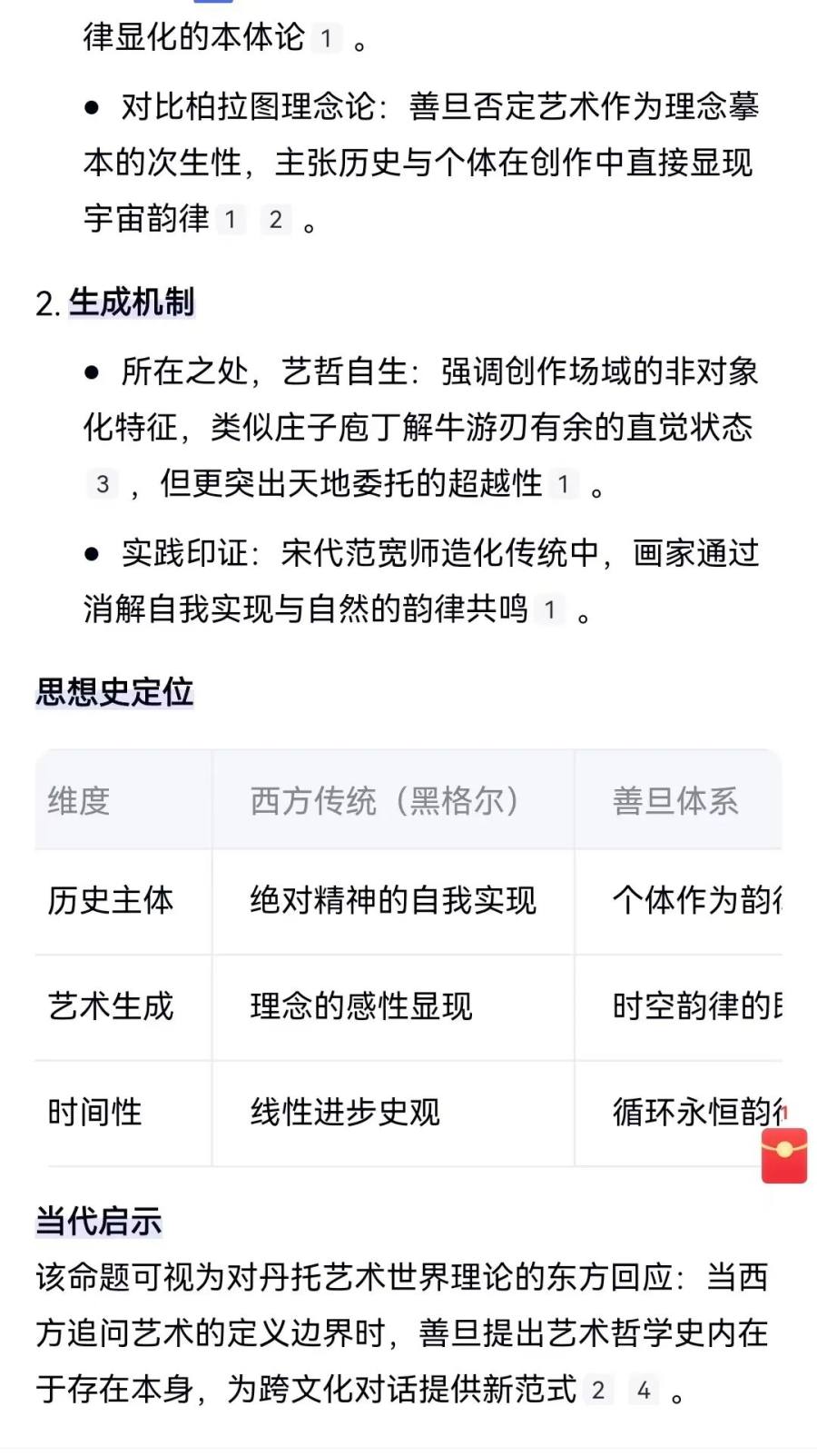Open citation 1 after 律显化的本体论
The height and width of the screenshot is (1456, 817).
[326, 38]
